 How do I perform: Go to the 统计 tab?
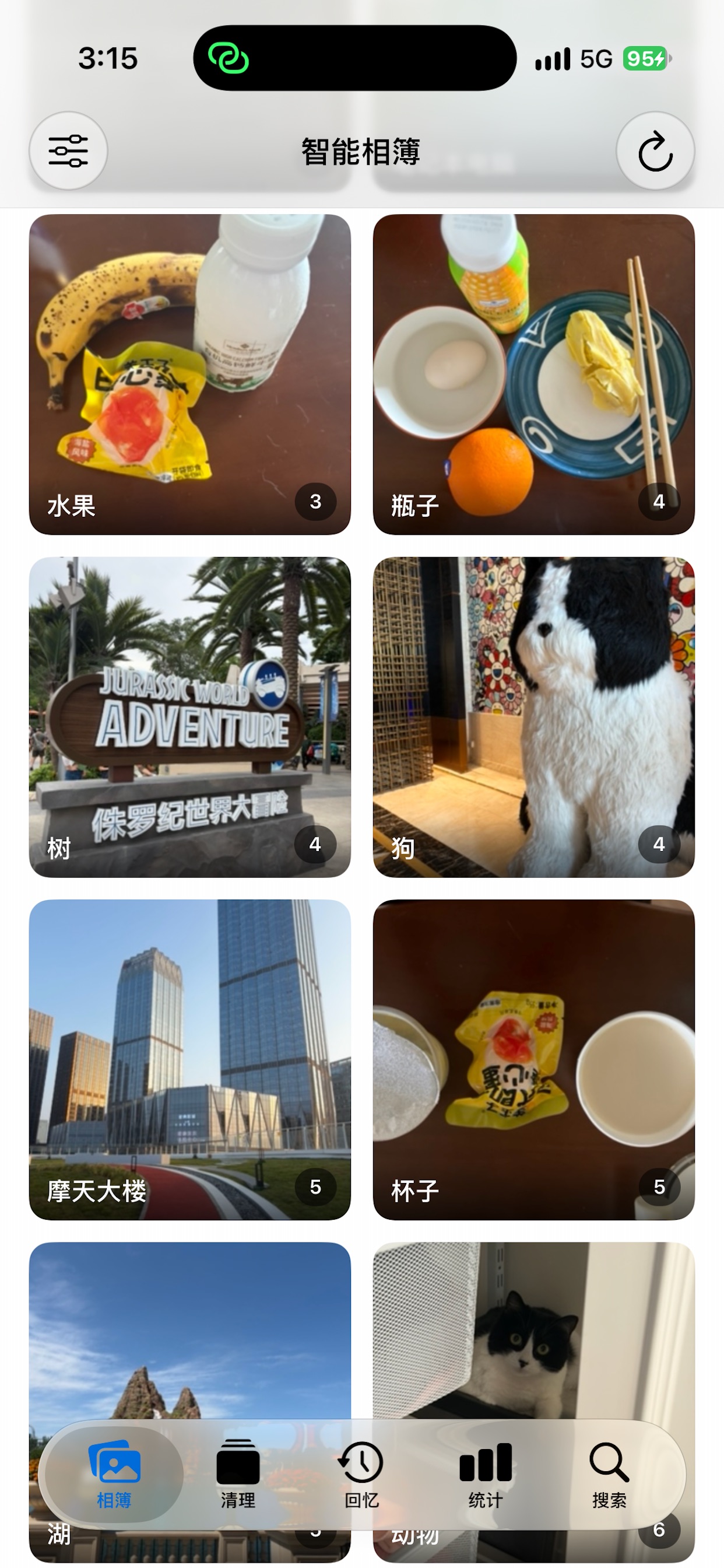coord(486,1473)
